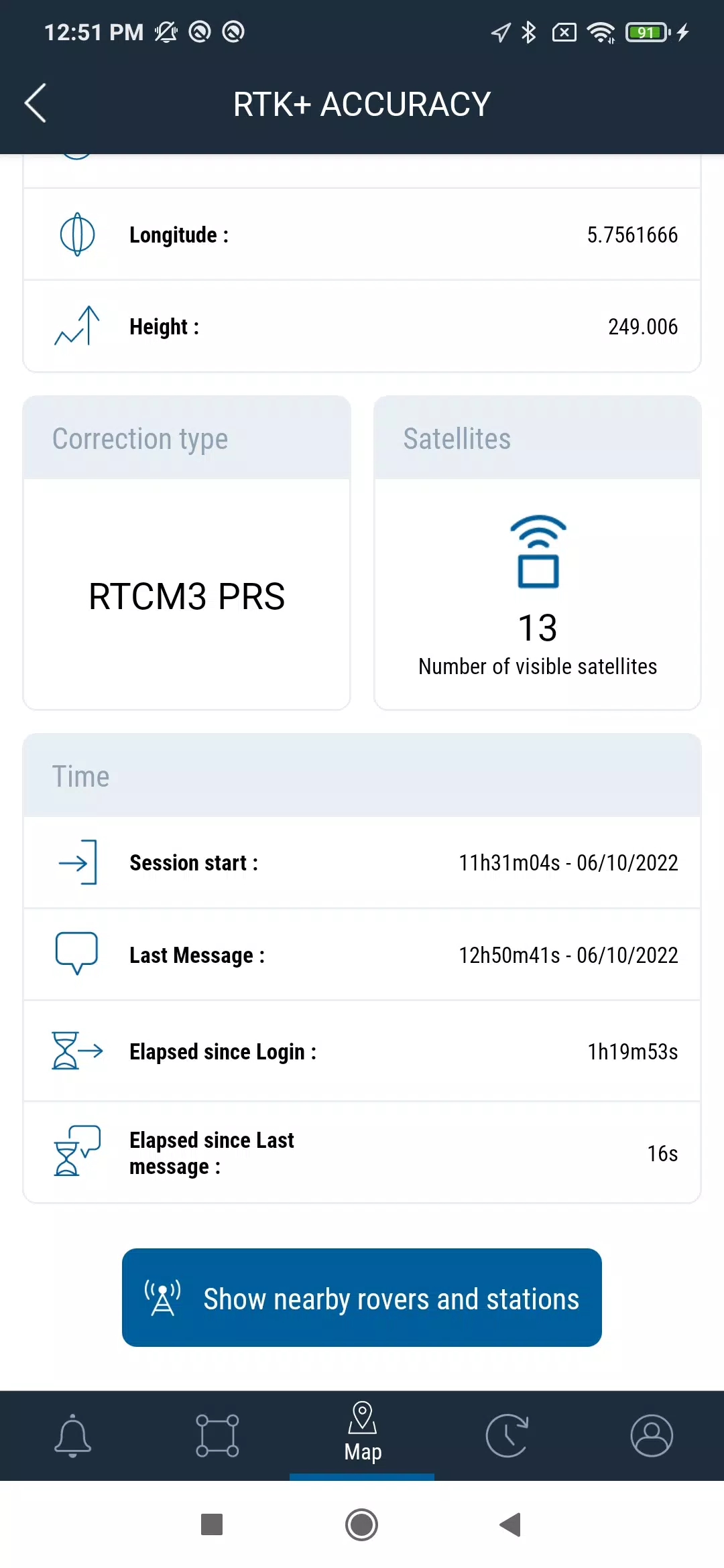Tap the antenna icon inside the blue button

point(162,1297)
